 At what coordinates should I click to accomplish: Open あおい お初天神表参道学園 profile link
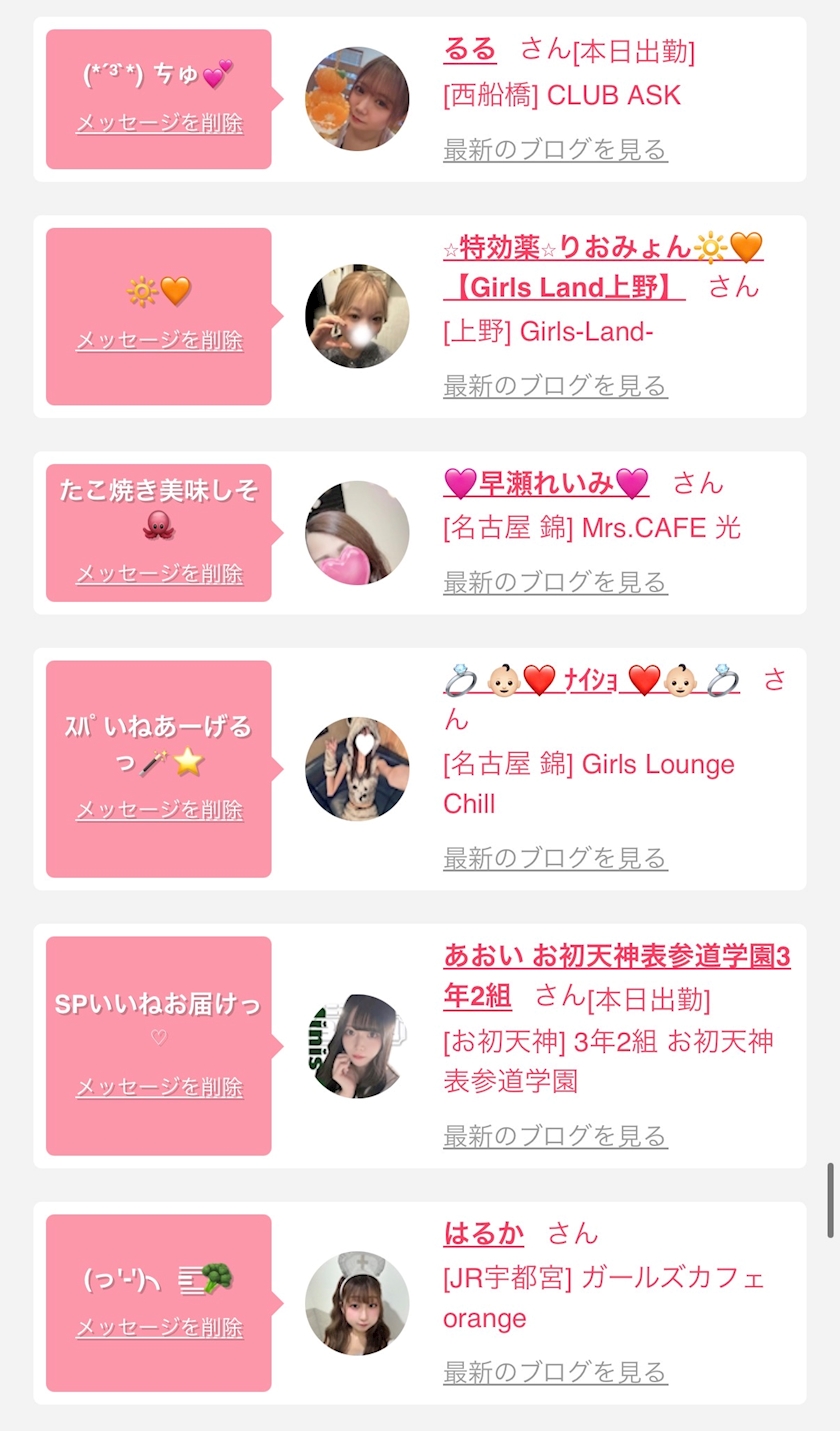pos(617,976)
